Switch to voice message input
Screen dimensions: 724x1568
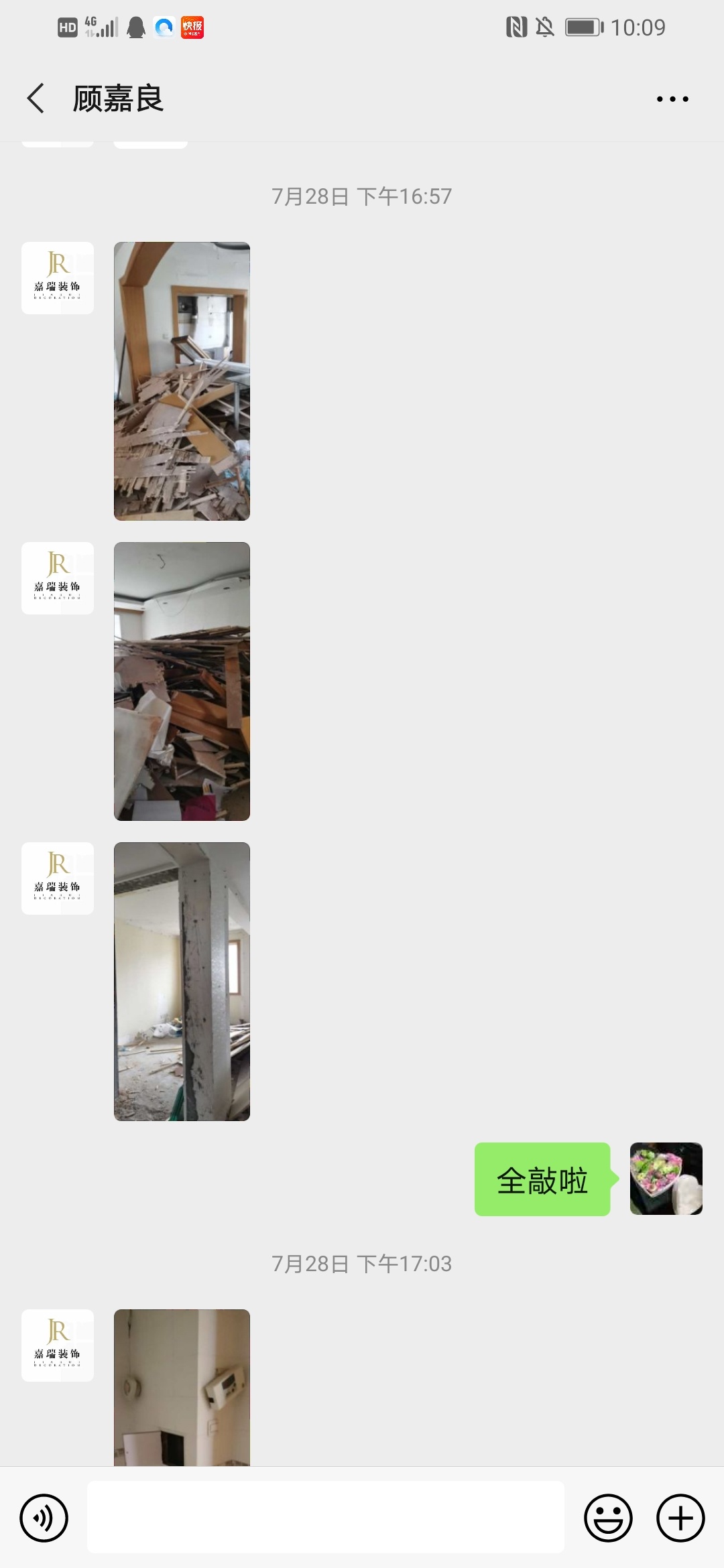[44, 1518]
